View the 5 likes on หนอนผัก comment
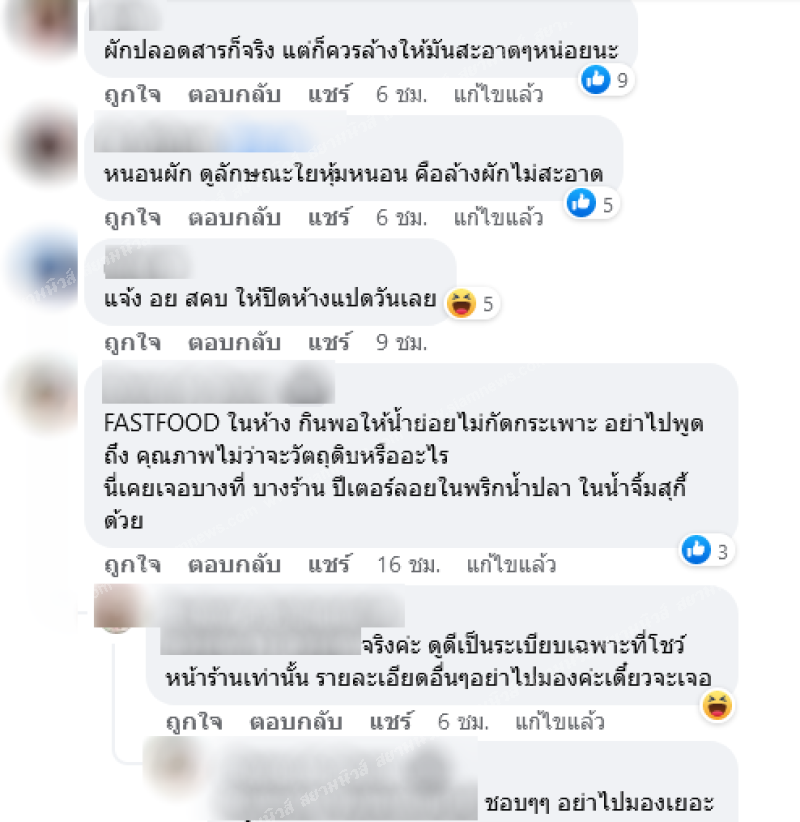800x822 pixels. click(x=594, y=204)
